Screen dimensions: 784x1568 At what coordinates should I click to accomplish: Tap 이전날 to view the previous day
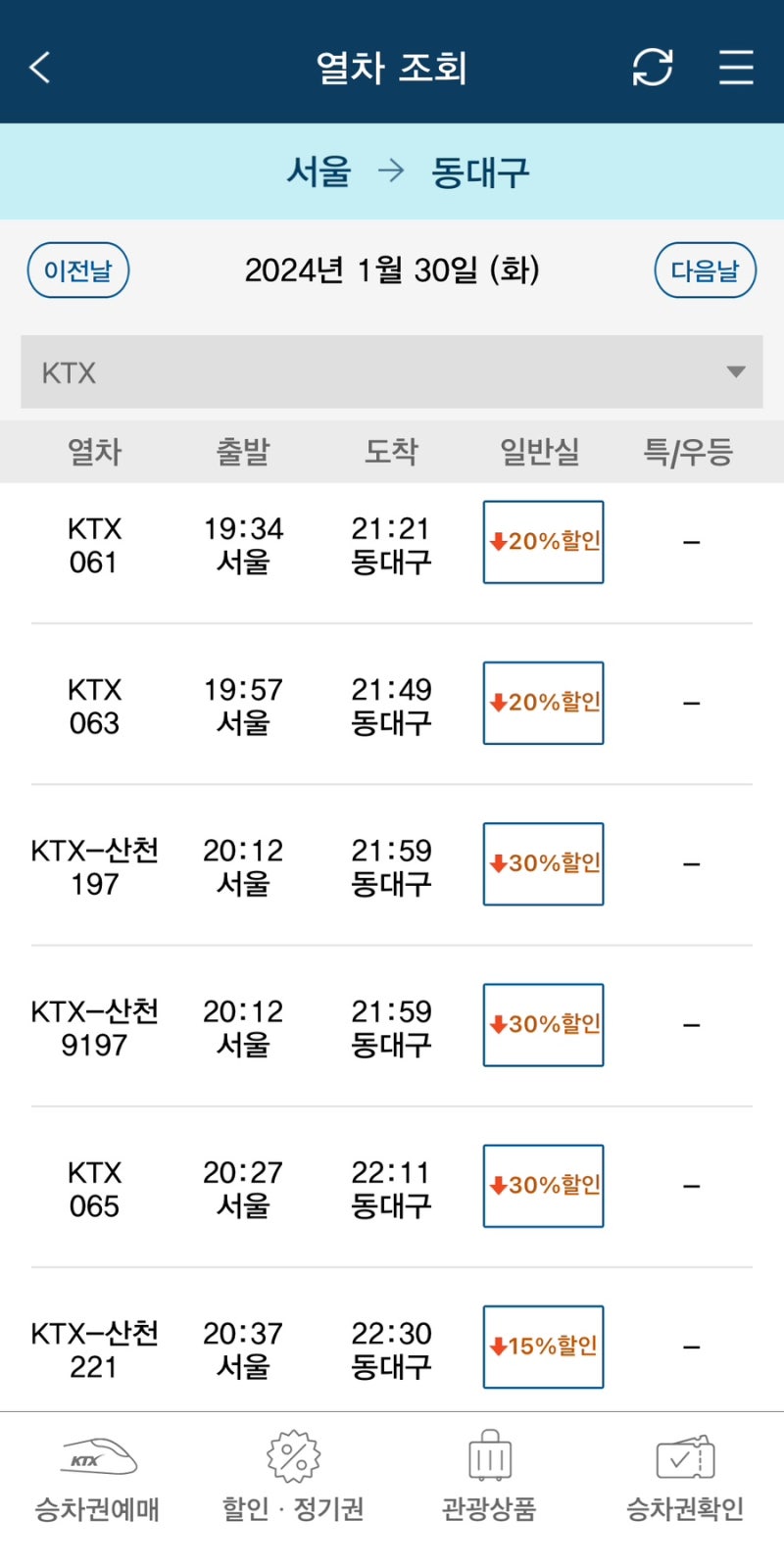(77, 269)
